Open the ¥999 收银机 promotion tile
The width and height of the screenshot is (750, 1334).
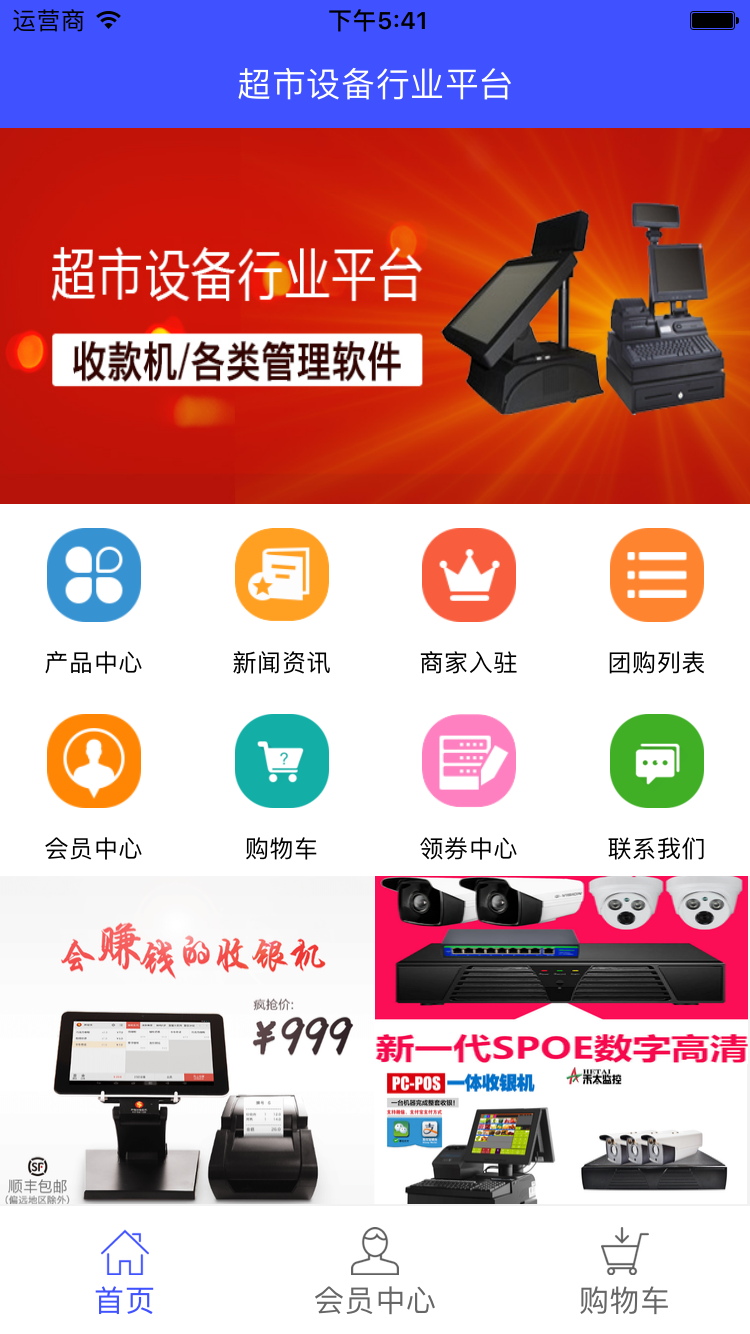pos(187,1040)
